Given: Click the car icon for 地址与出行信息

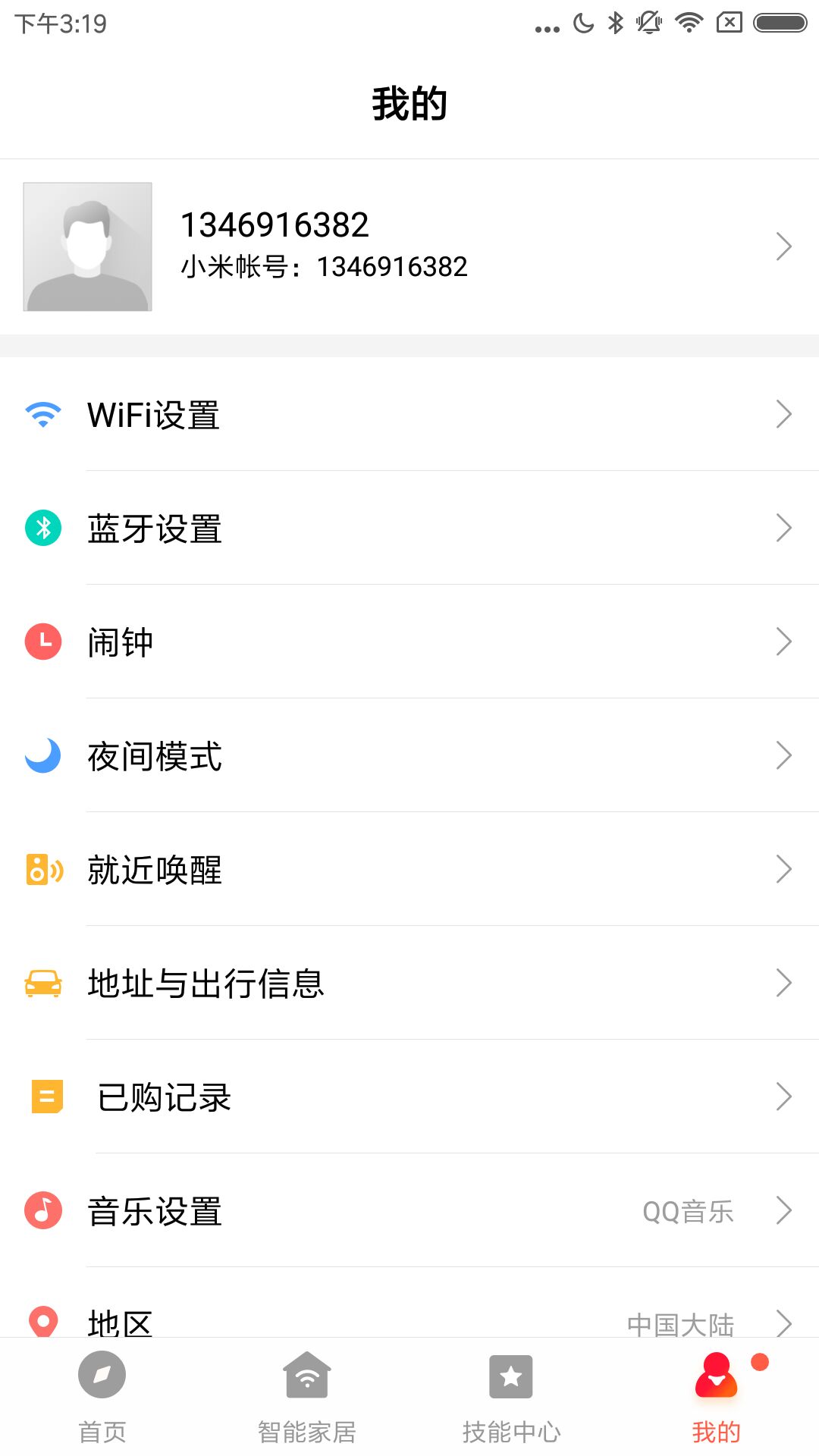Looking at the screenshot, I should 43,984.
